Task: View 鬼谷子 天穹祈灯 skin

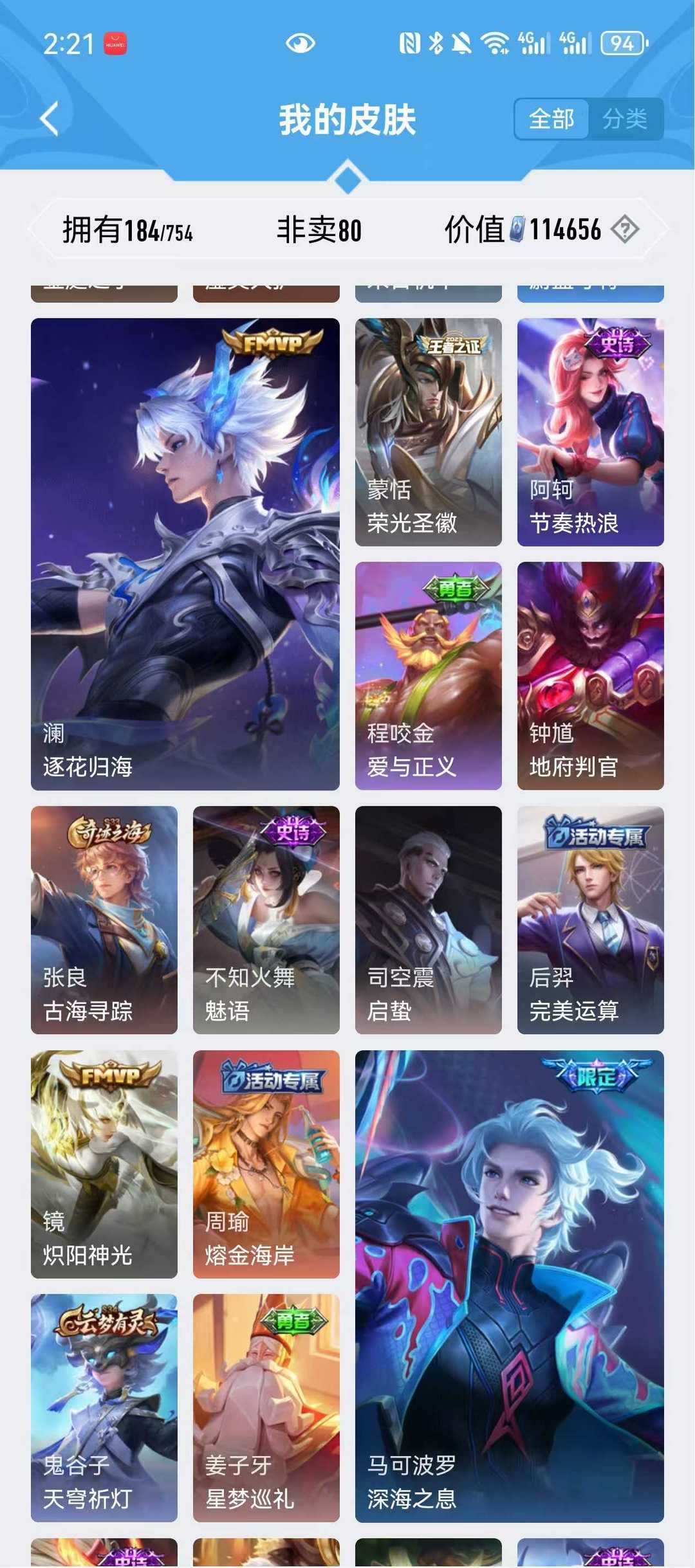Action: click(x=104, y=1408)
